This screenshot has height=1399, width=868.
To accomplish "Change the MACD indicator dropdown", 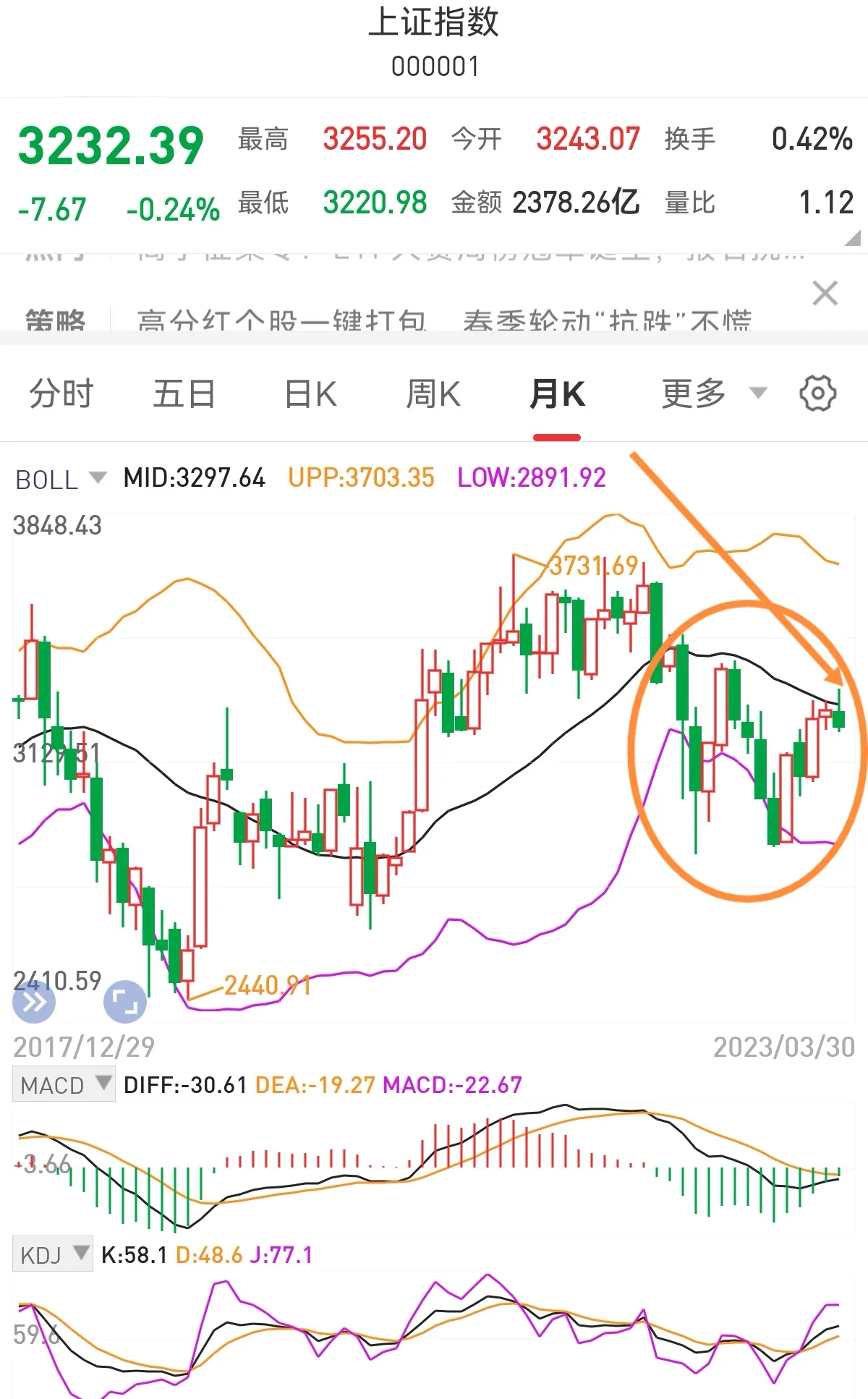I will pos(64,1085).
